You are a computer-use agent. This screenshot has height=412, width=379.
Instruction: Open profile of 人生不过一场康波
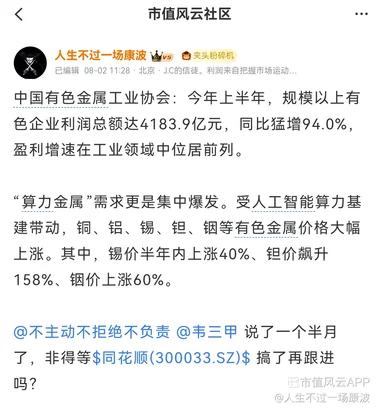[100, 55]
